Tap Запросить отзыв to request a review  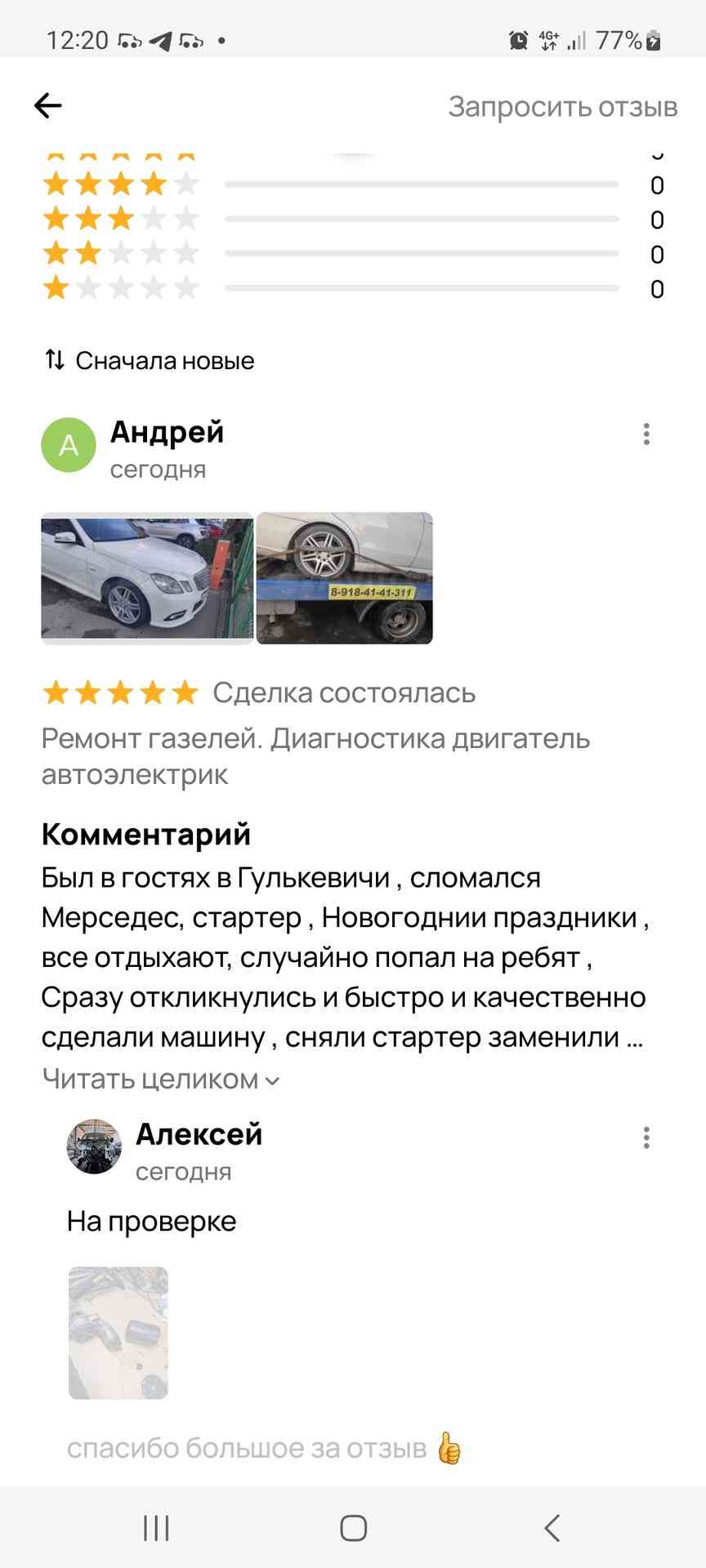(x=562, y=106)
